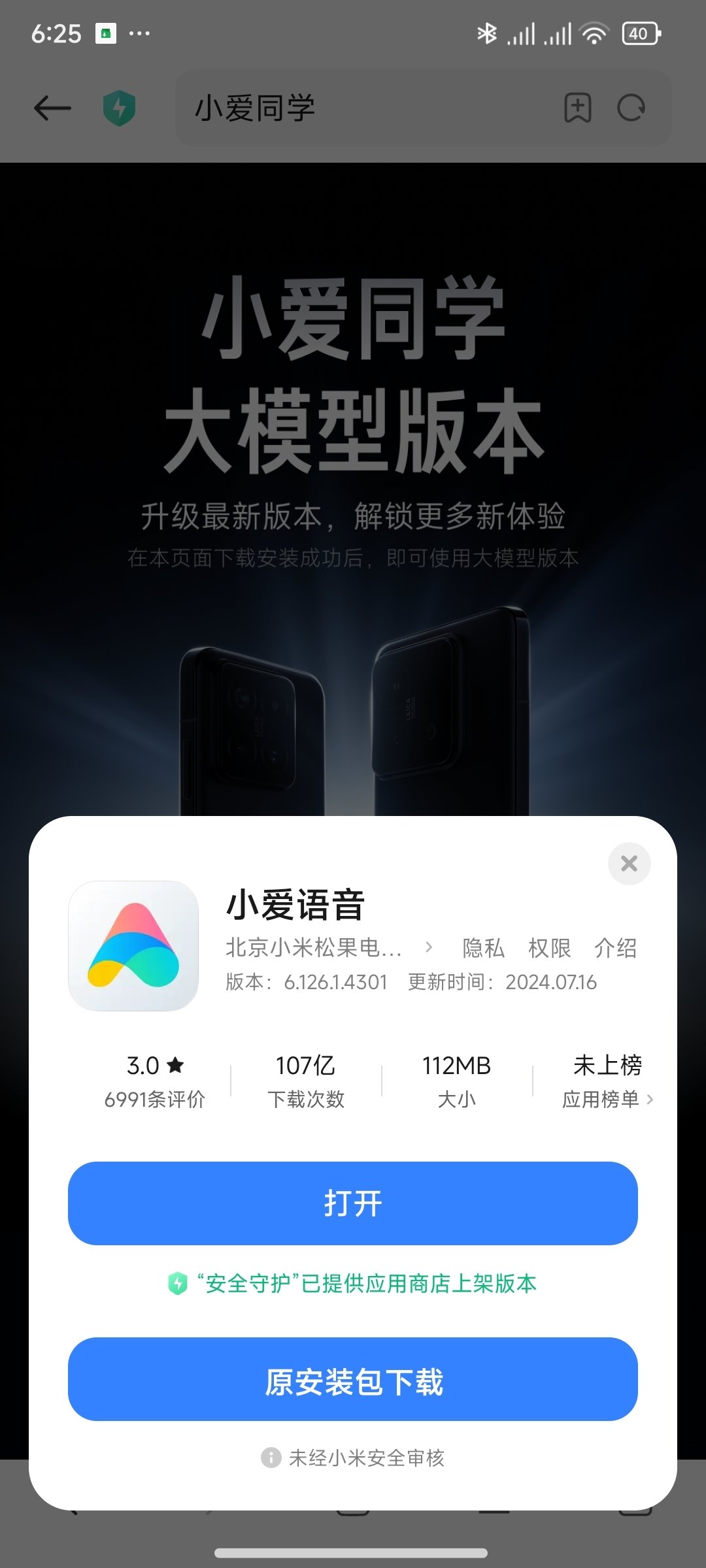Bookmark this page

577,108
